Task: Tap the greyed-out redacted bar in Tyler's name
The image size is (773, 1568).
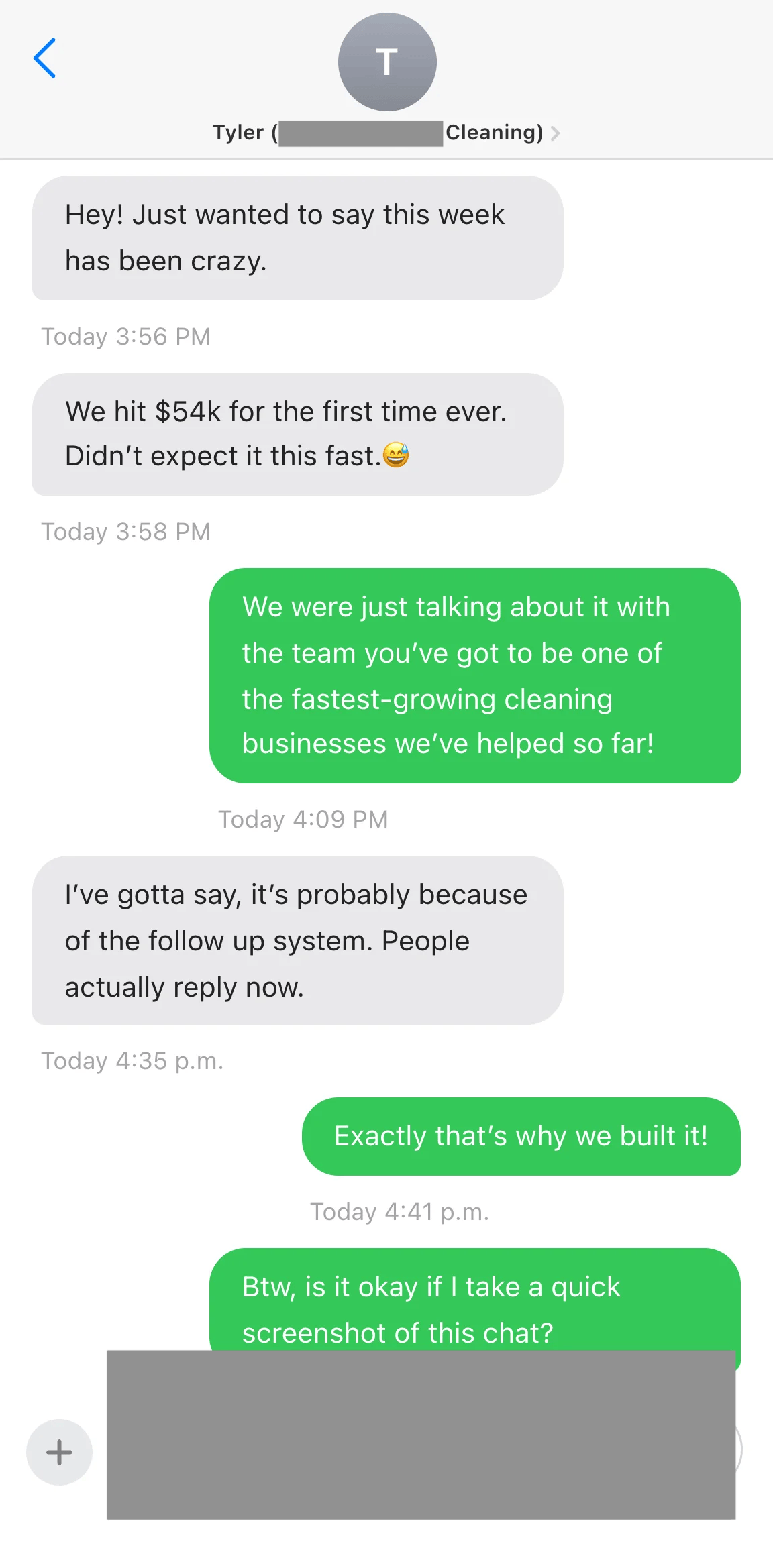Action: [x=361, y=132]
